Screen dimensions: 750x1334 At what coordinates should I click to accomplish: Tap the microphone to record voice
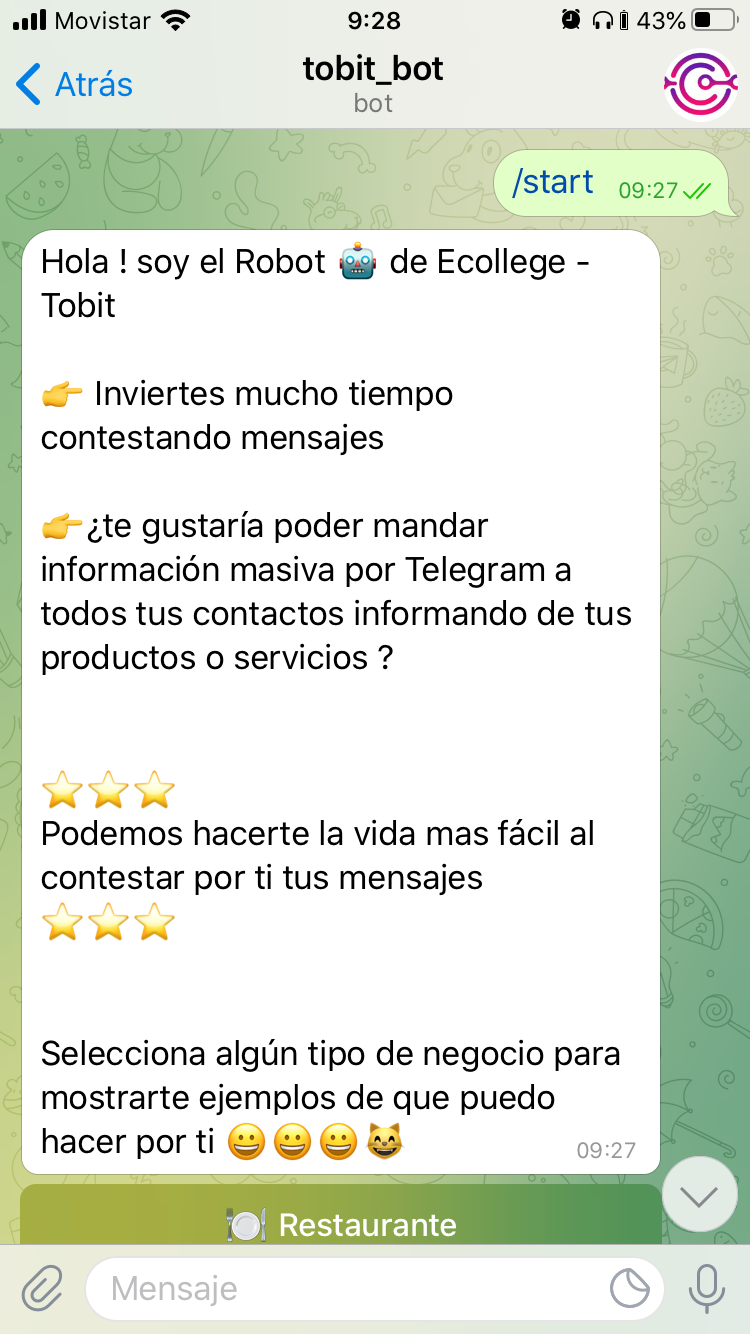(706, 1289)
